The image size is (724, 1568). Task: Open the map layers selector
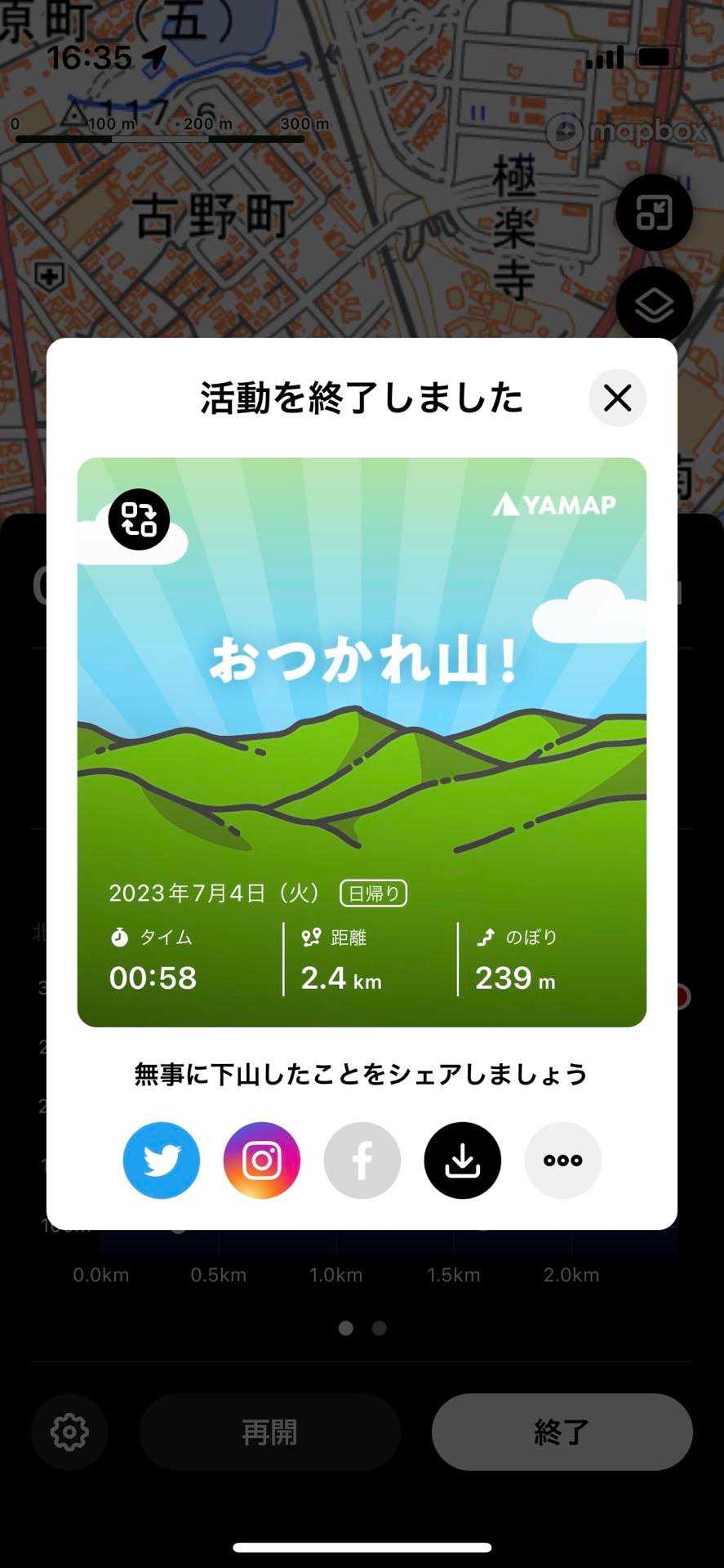coord(654,305)
